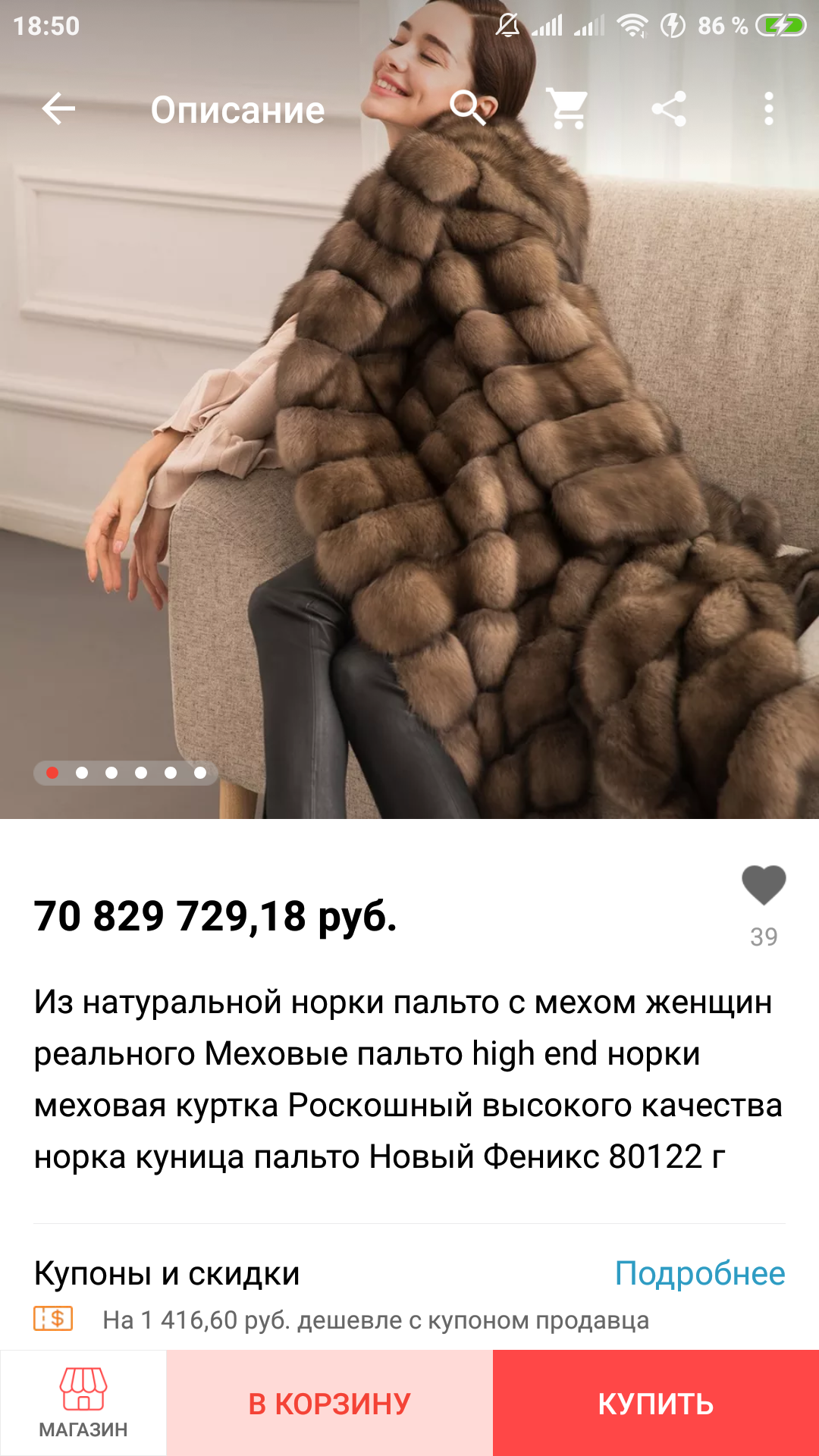Tap КУПИТЬ to buy now

point(656,1403)
